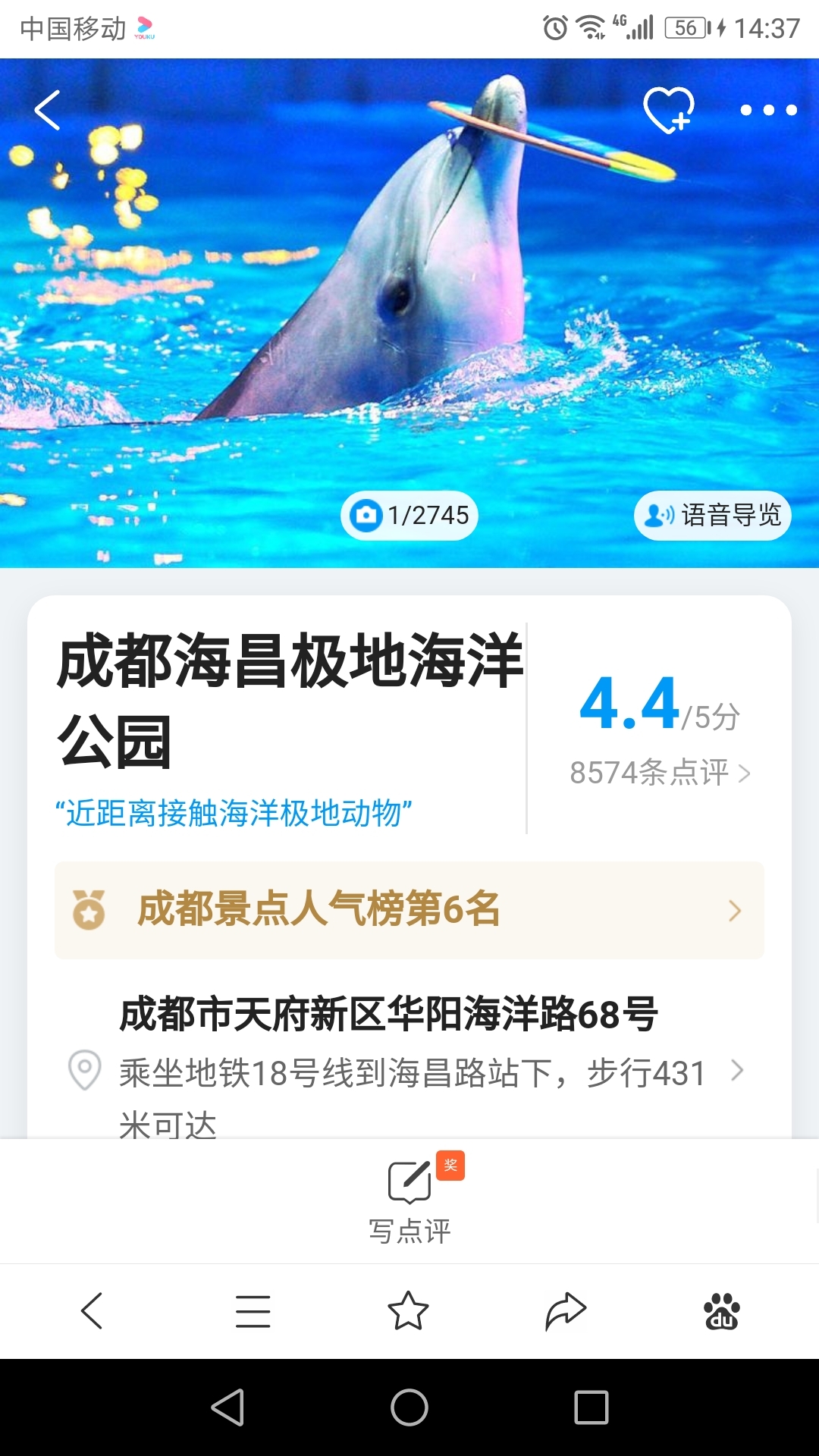Screen dimensions: 819x1456
Task: Add this park to favorites
Action: [668, 111]
